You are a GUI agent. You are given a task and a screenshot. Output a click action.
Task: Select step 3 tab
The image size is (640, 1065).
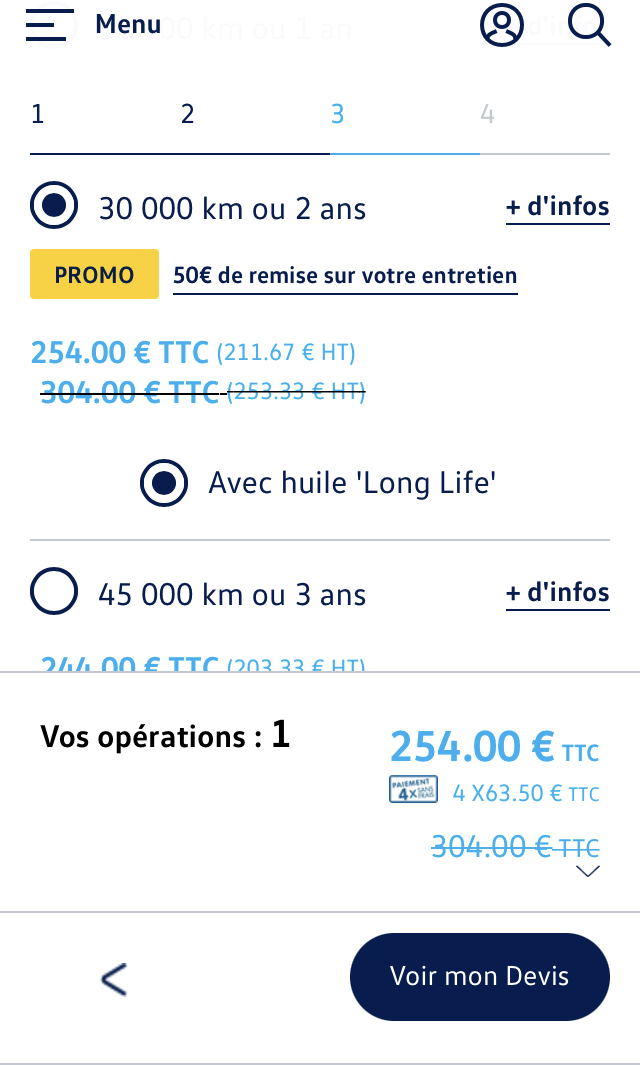point(337,114)
